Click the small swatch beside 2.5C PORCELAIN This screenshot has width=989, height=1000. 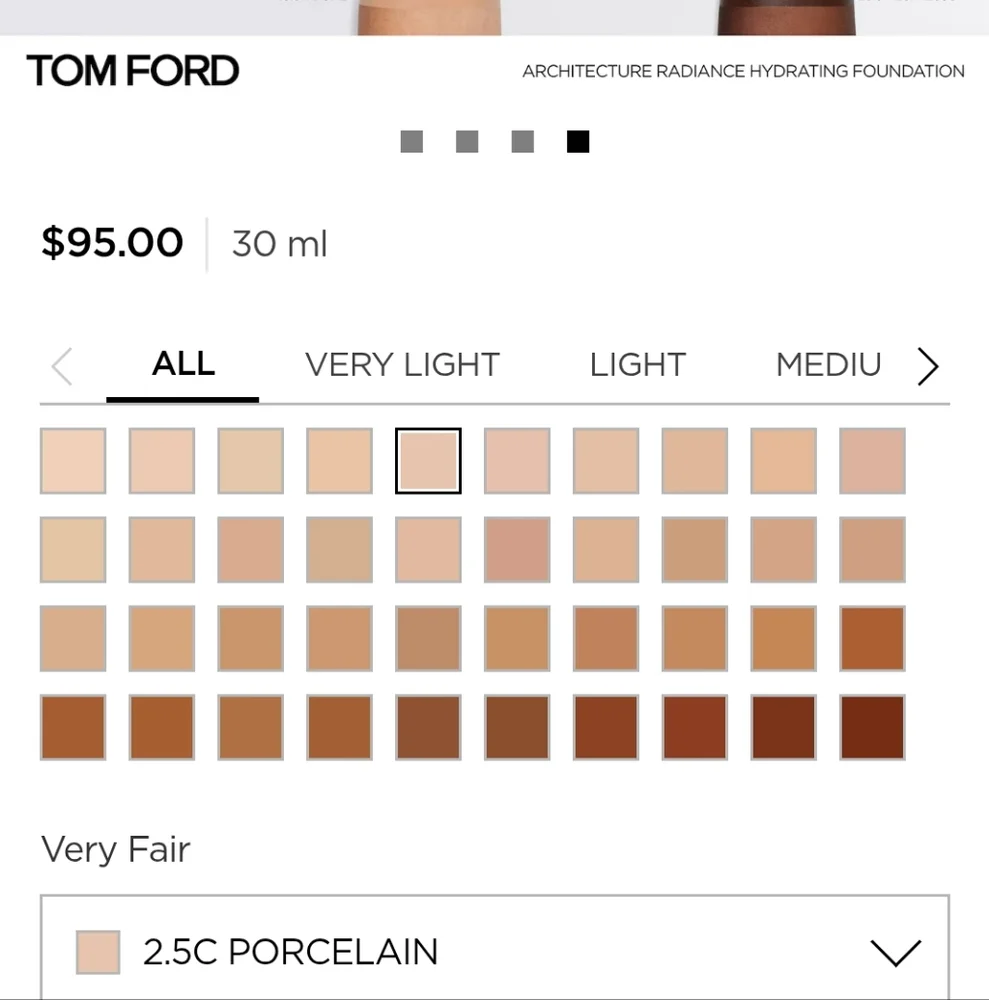point(97,951)
